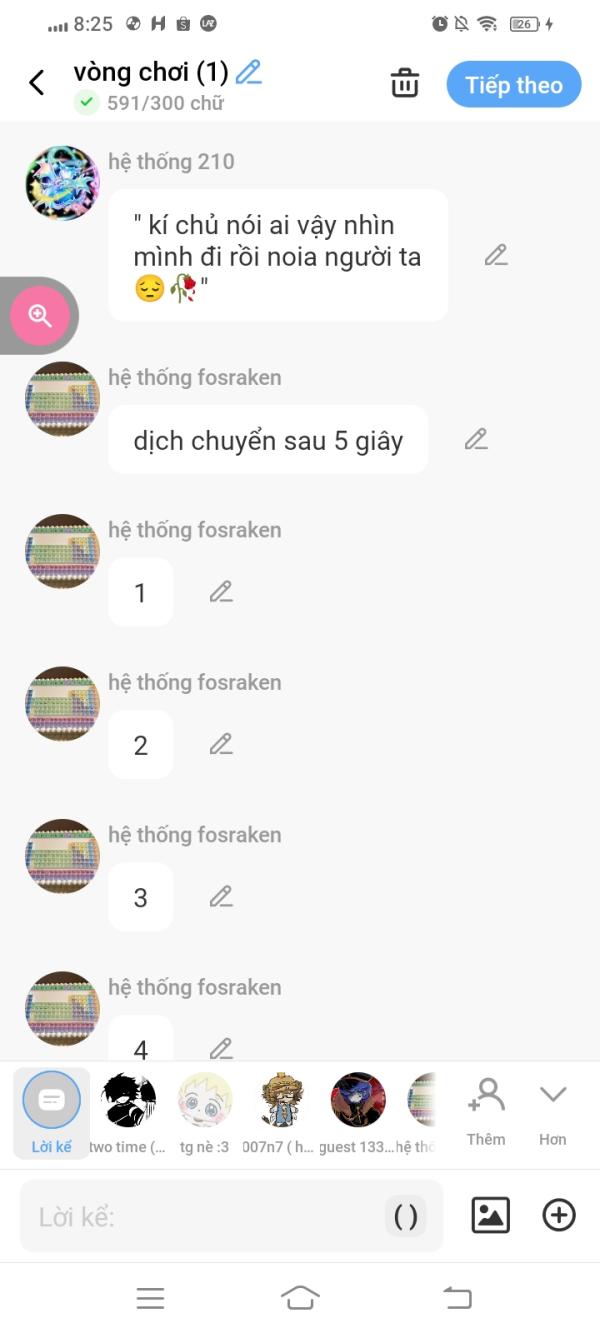The width and height of the screenshot is (600, 1333).
Task: Tap the trash delete icon
Action: (x=404, y=84)
